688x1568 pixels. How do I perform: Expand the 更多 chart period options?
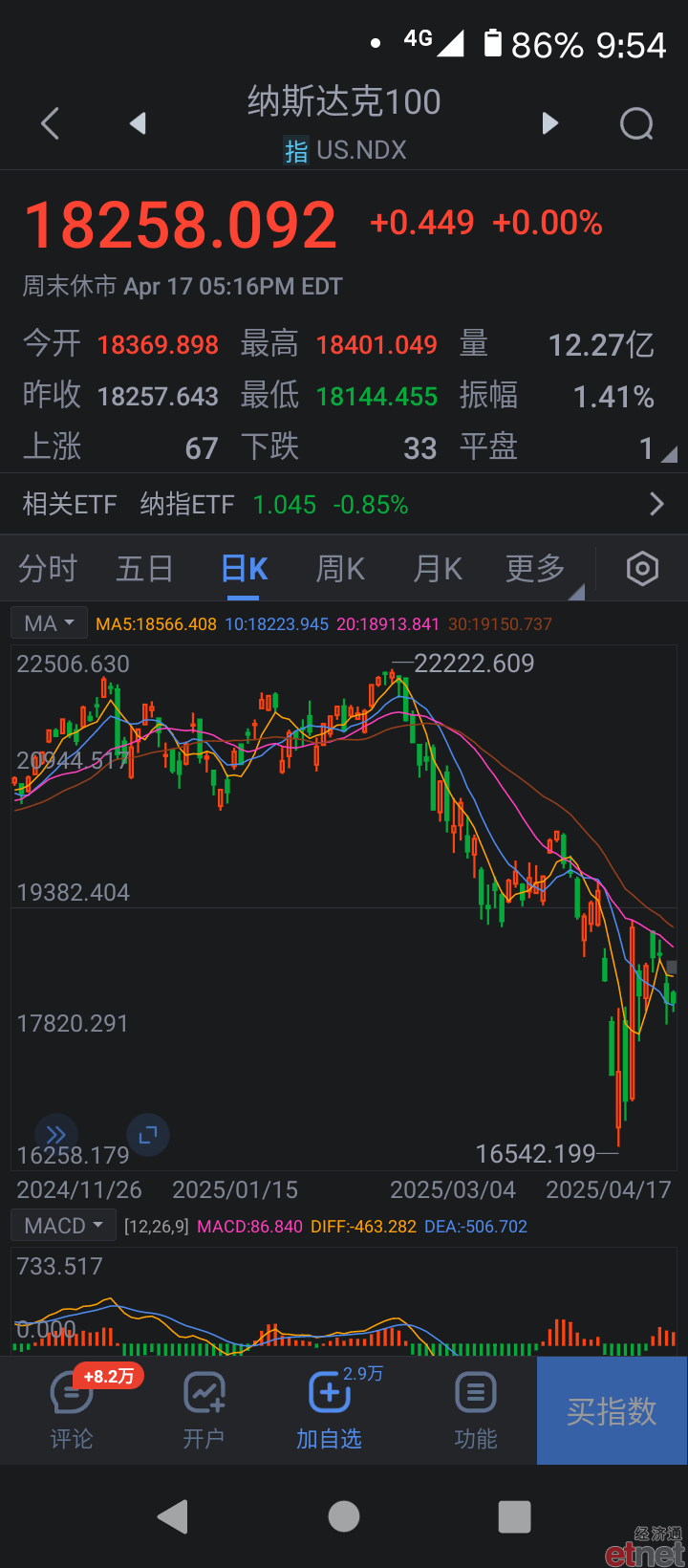pyautogui.click(x=536, y=569)
